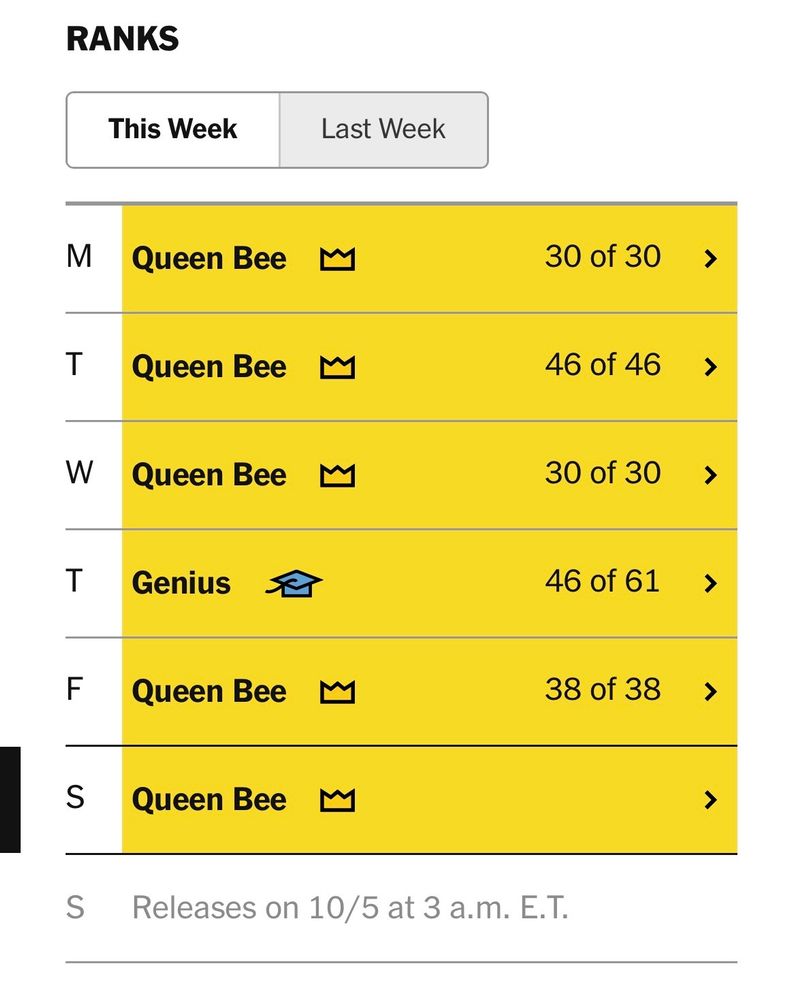Click Friday's Queen Bee crown icon
Image resolution: width=803 pixels, height=1000 pixels.
pos(339,690)
